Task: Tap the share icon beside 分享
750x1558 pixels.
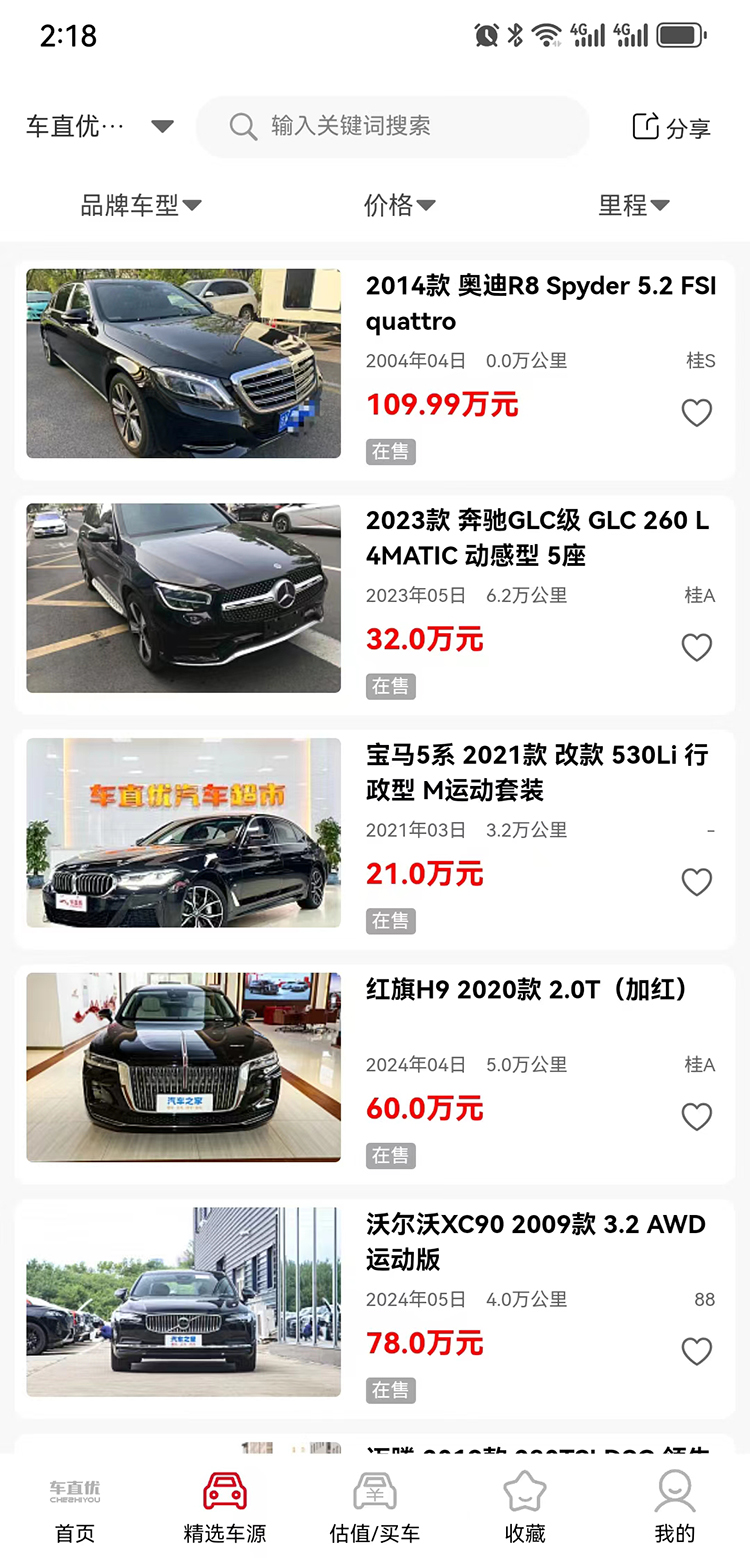Action: (643, 126)
